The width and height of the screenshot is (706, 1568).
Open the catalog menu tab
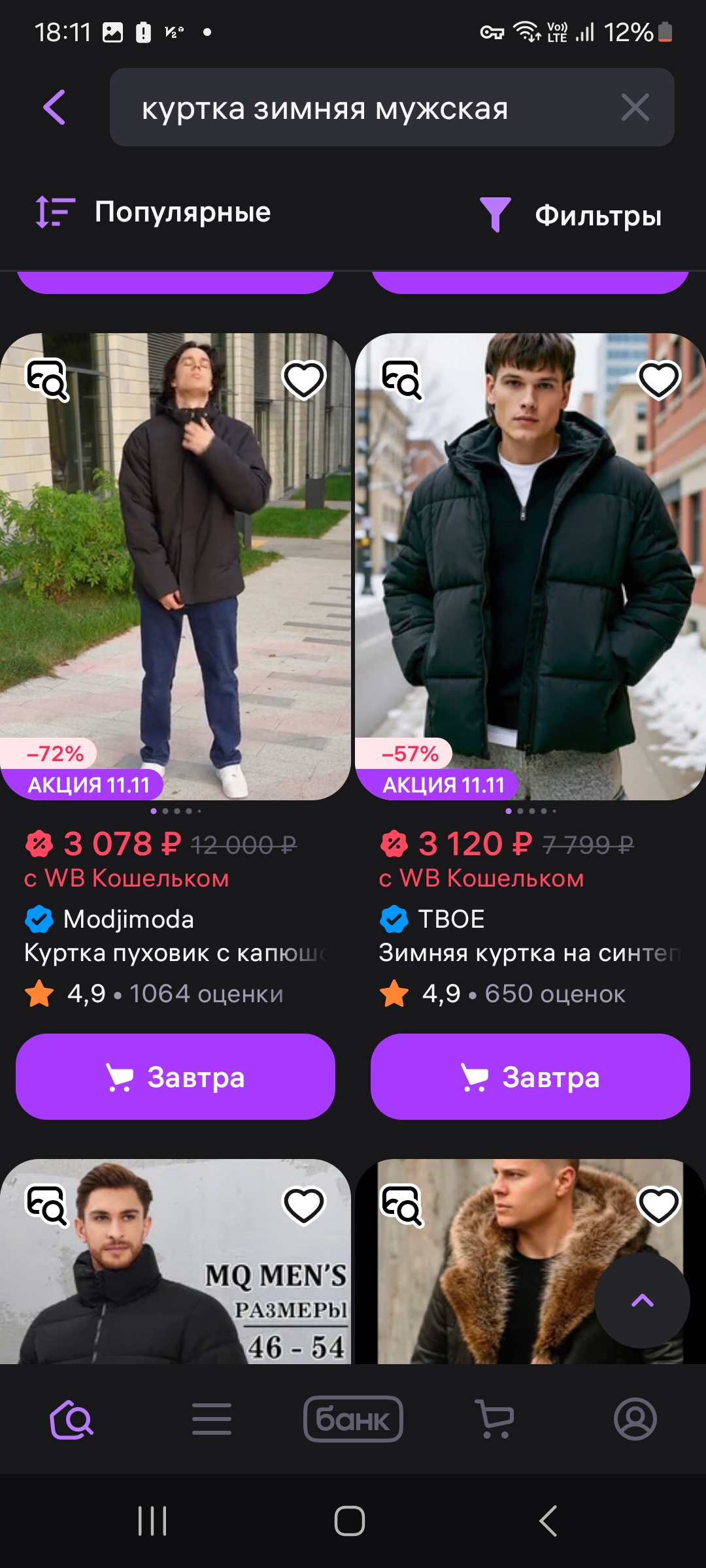(x=212, y=1419)
